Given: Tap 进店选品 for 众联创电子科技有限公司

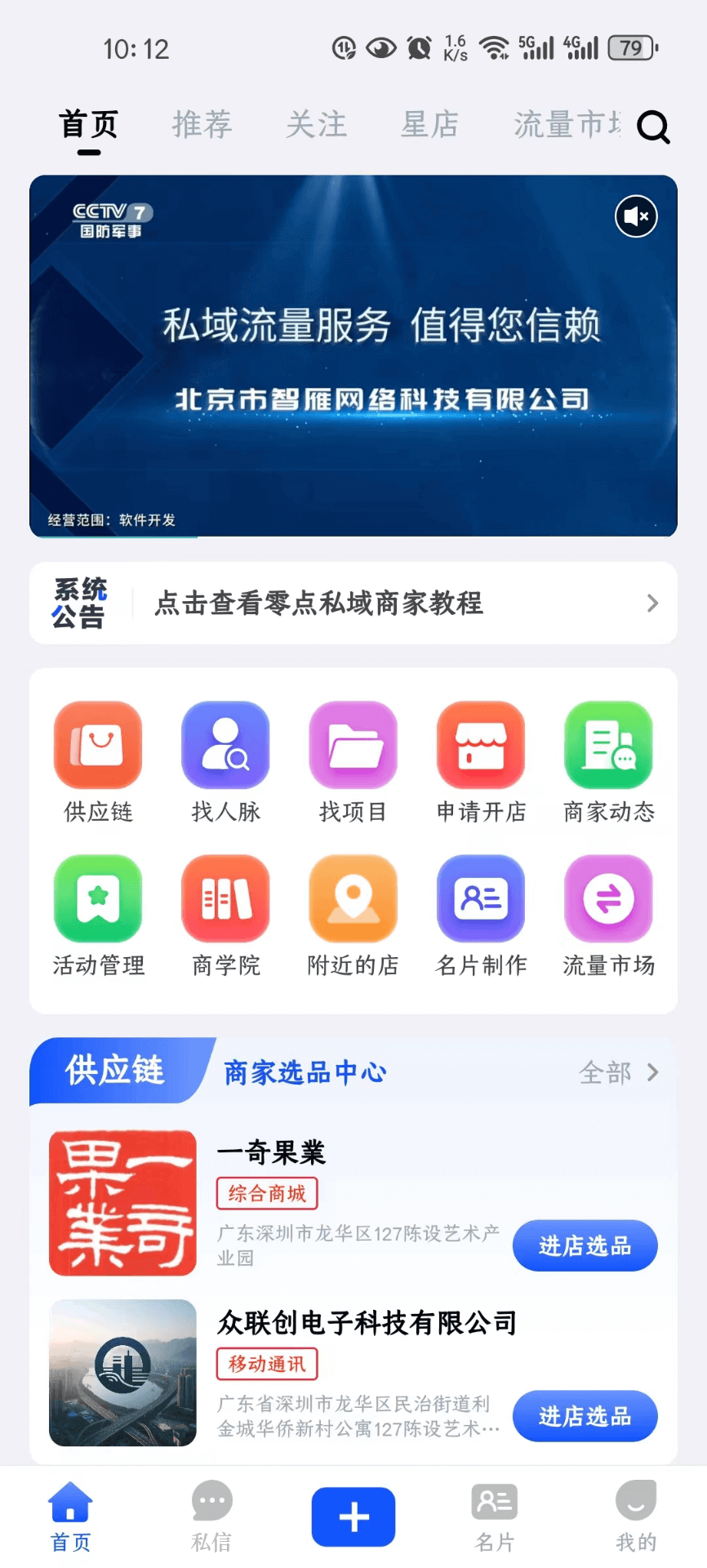Looking at the screenshot, I should pyautogui.click(x=585, y=1415).
